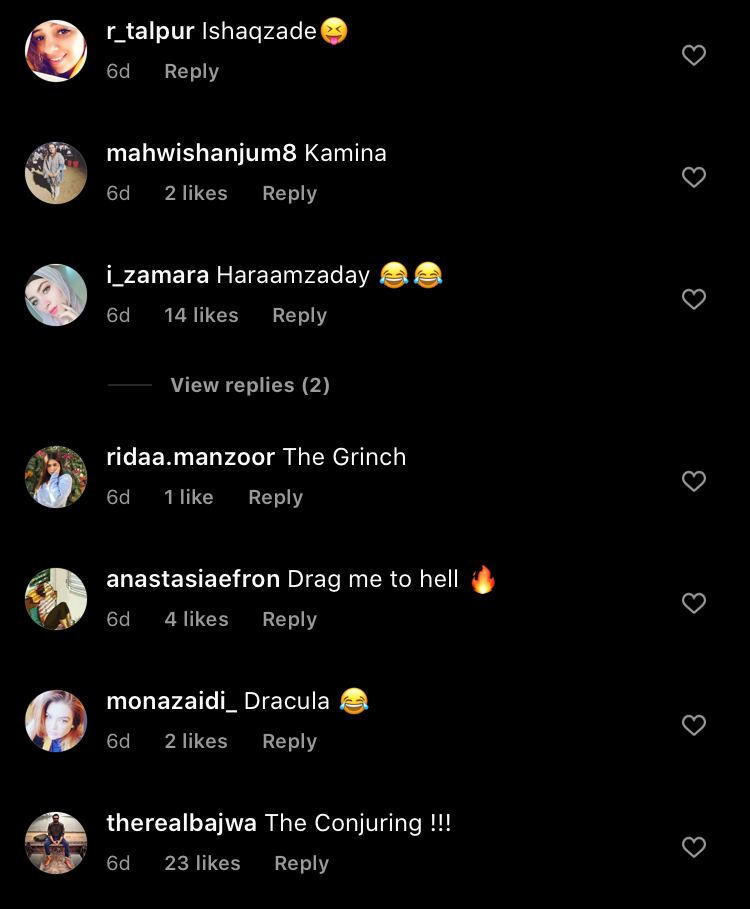The image size is (750, 909).
Task: Open i_zamara's profile picture
Action: point(56,295)
